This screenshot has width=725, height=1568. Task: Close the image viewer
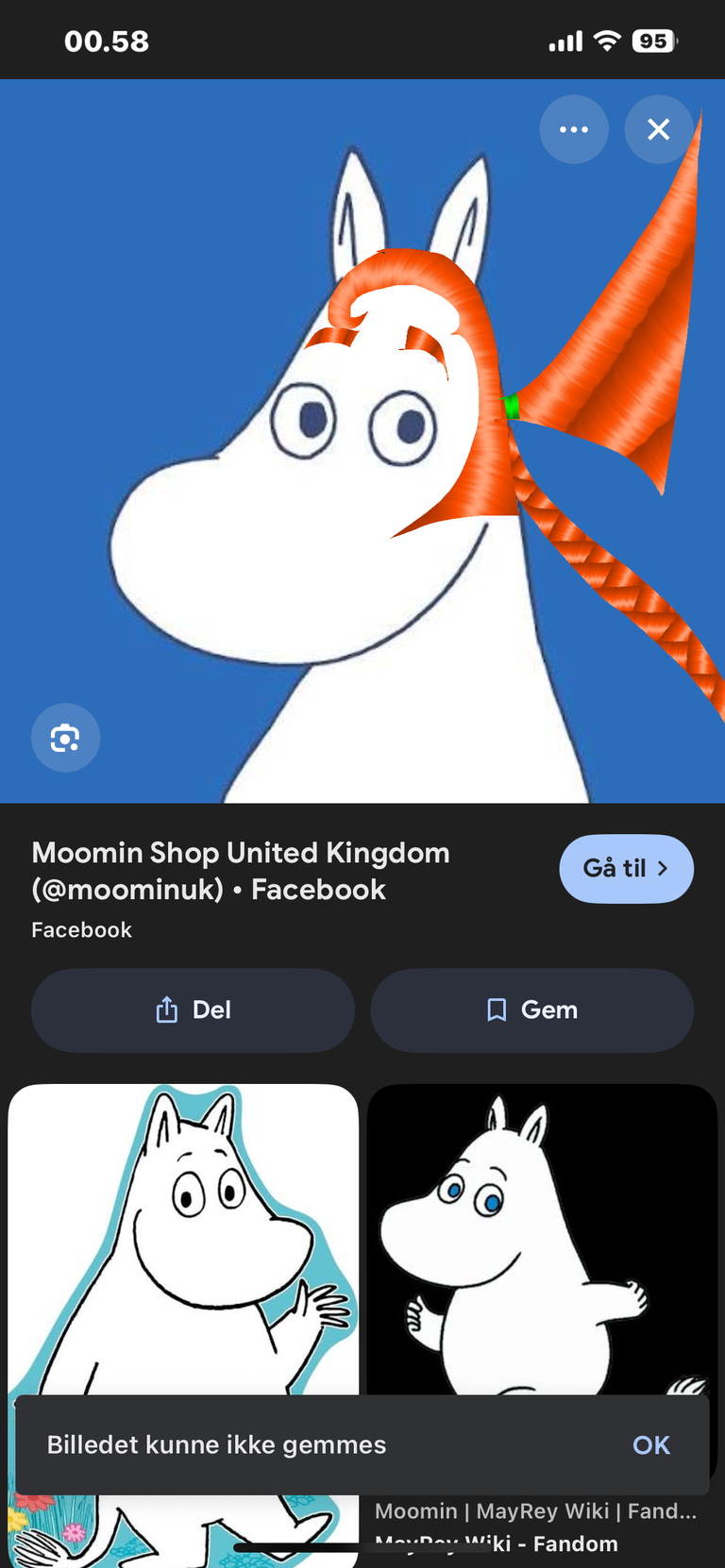pos(658,129)
